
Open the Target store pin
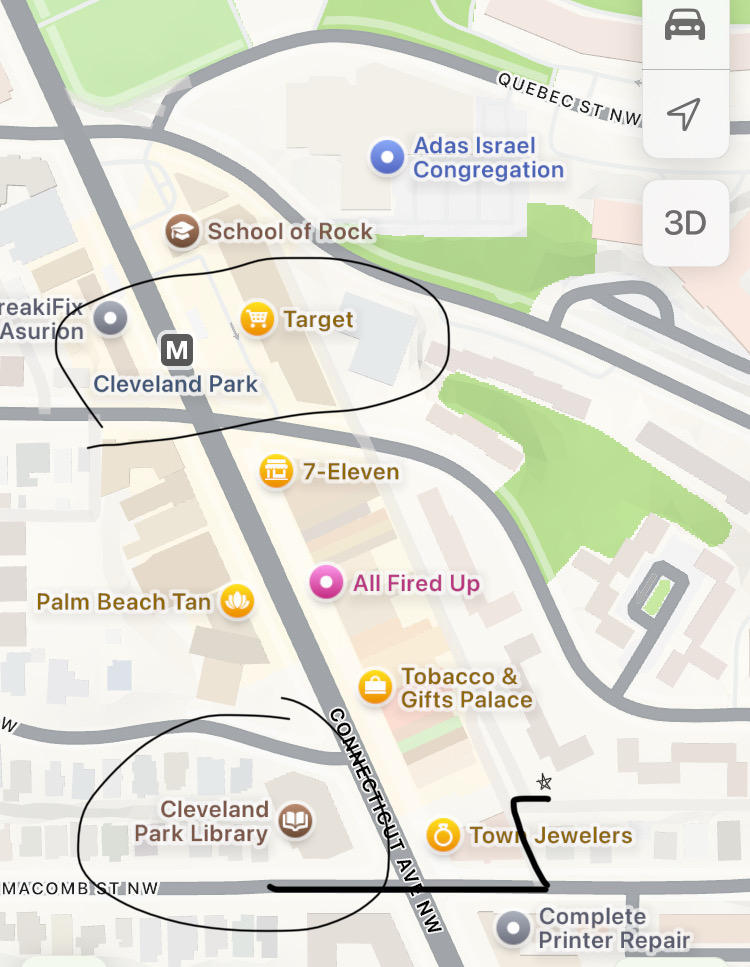(257, 320)
